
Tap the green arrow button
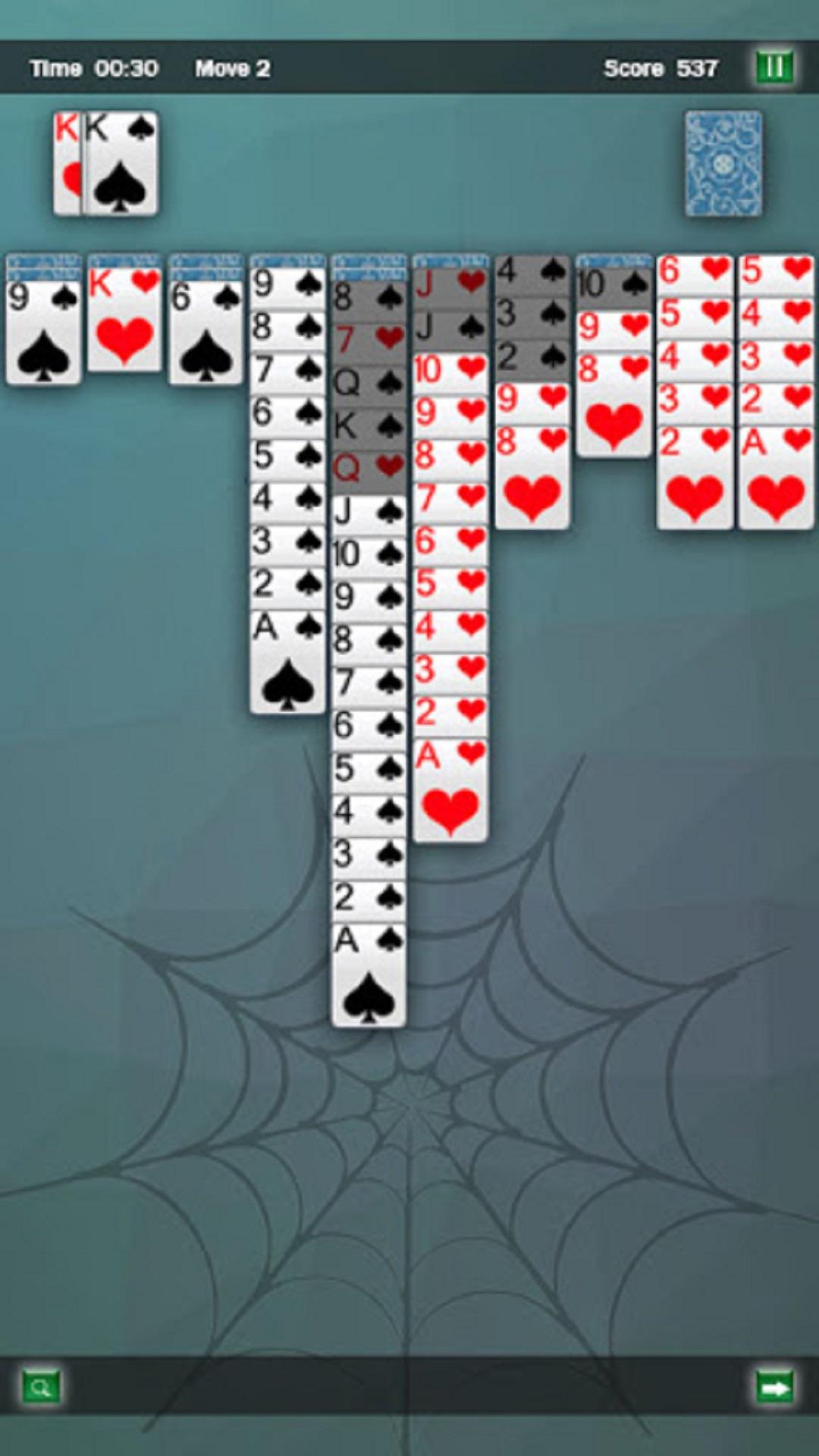(774, 1388)
